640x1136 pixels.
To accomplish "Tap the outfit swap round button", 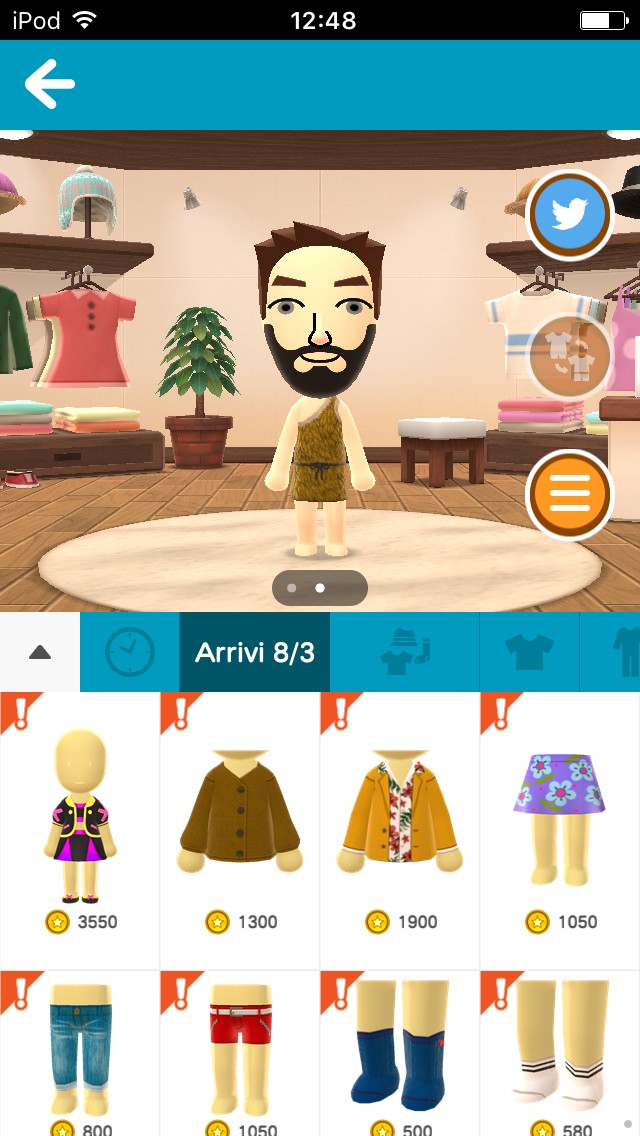I will [570, 357].
